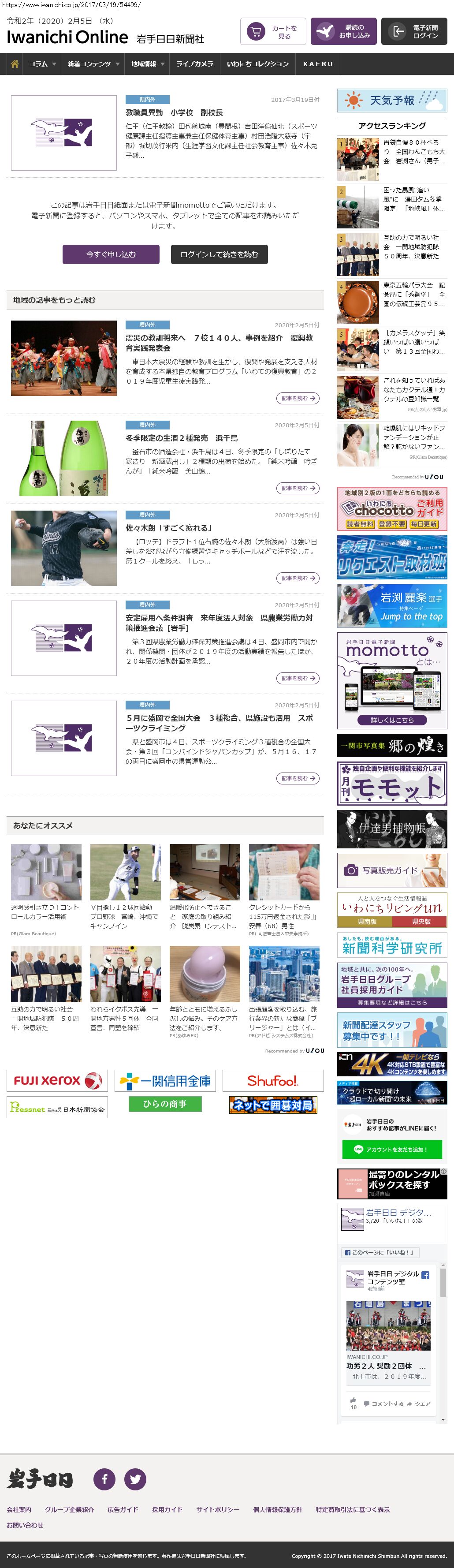Image resolution: width=454 pixels, height=1568 pixels.
Task: Open the home icon in navigation bar
Action: coord(14,64)
